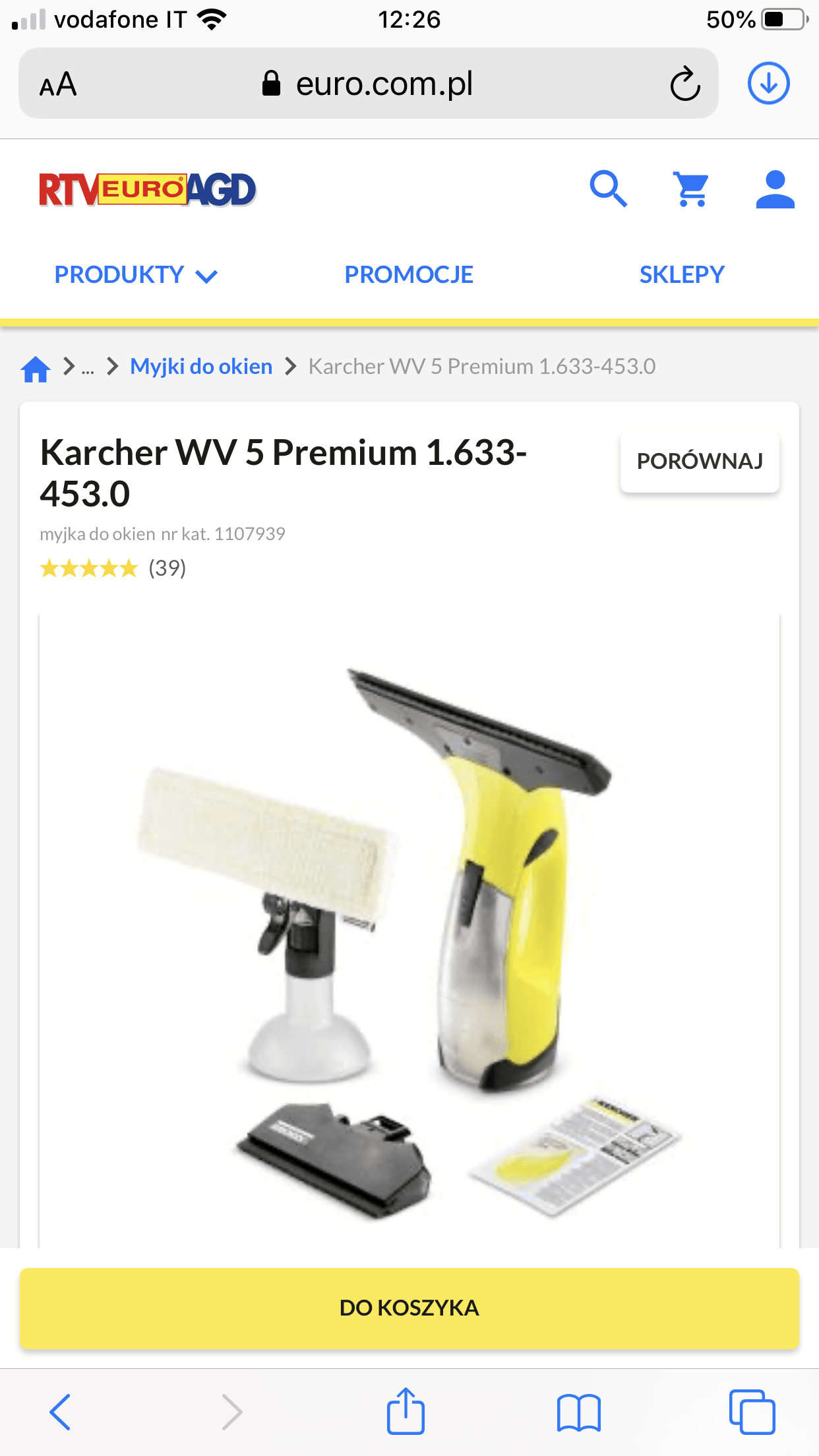Open the shopping cart
This screenshot has height=1456, width=819.
691,189
